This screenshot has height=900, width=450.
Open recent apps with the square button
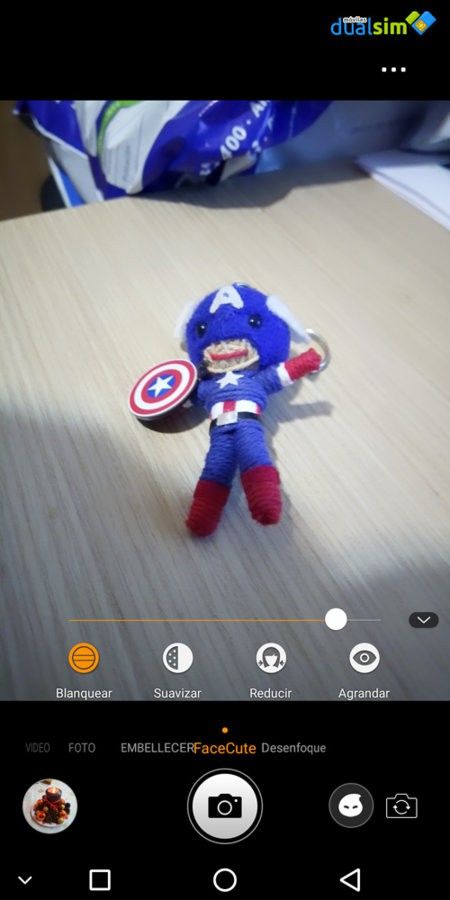click(100, 879)
